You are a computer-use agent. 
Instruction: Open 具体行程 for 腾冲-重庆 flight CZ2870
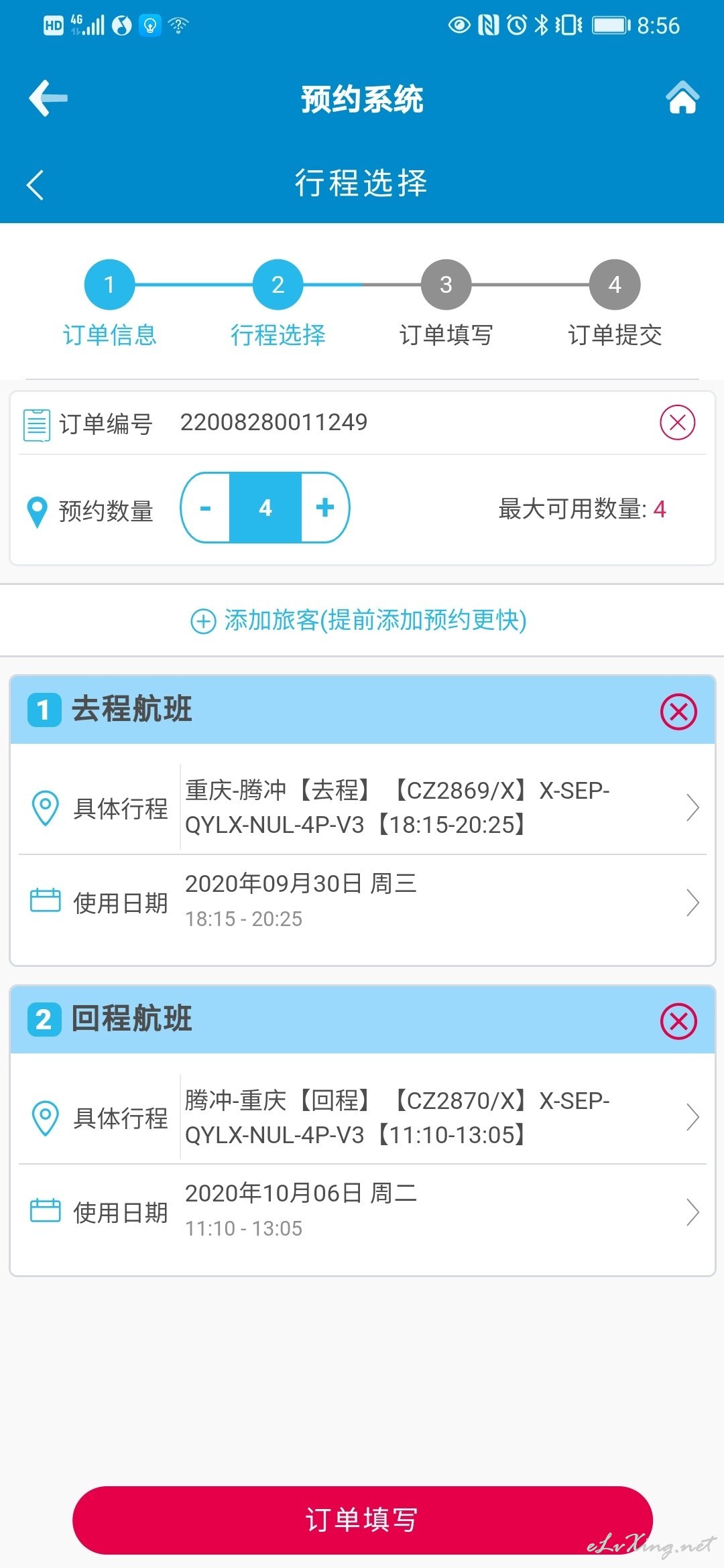click(362, 1118)
